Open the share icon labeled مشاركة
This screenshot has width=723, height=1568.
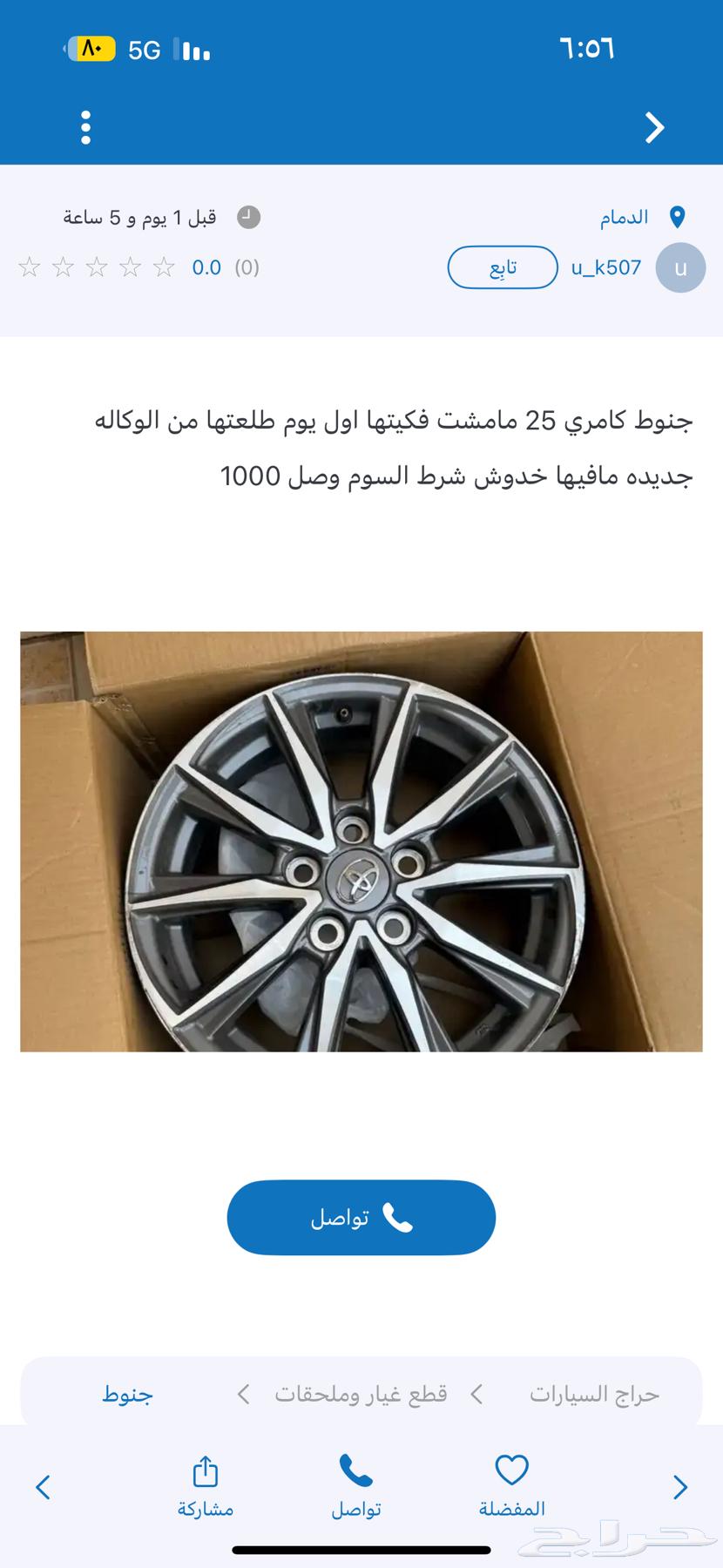[204, 1469]
